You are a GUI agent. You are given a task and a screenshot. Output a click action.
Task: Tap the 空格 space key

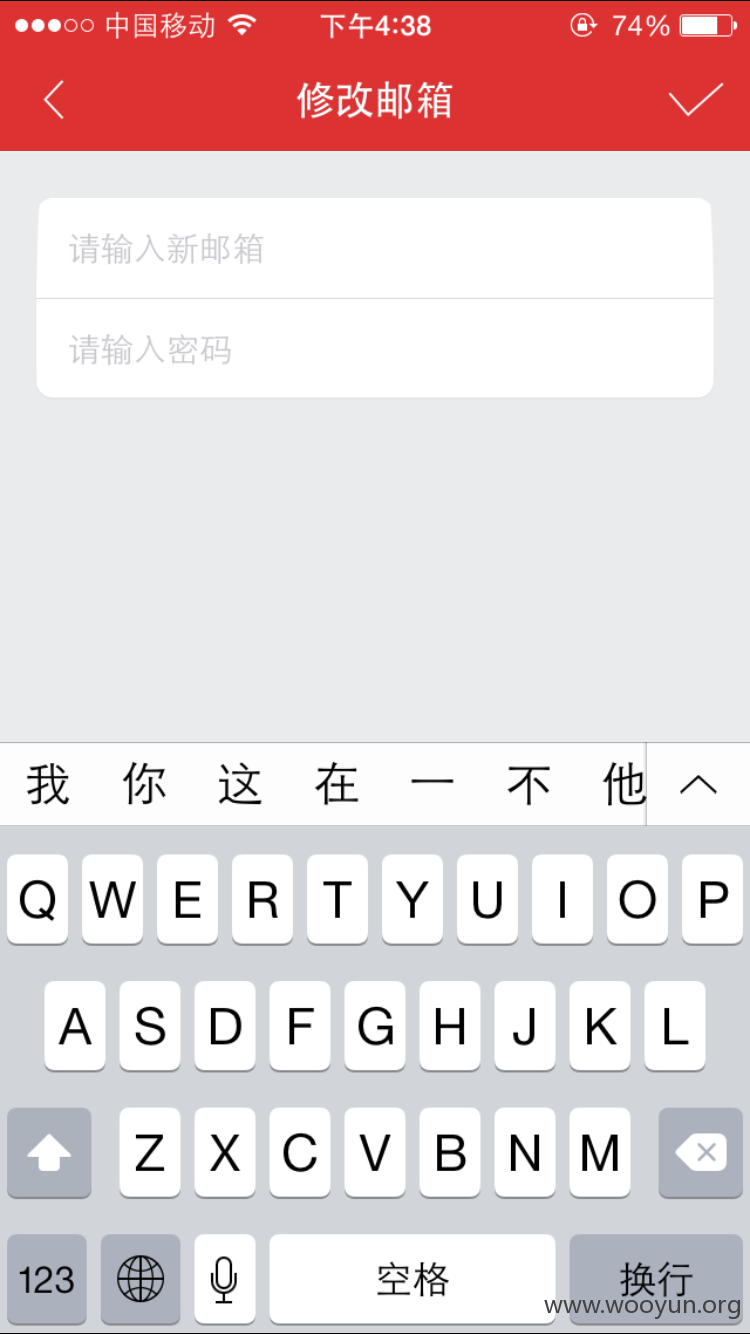point(412,1279)
